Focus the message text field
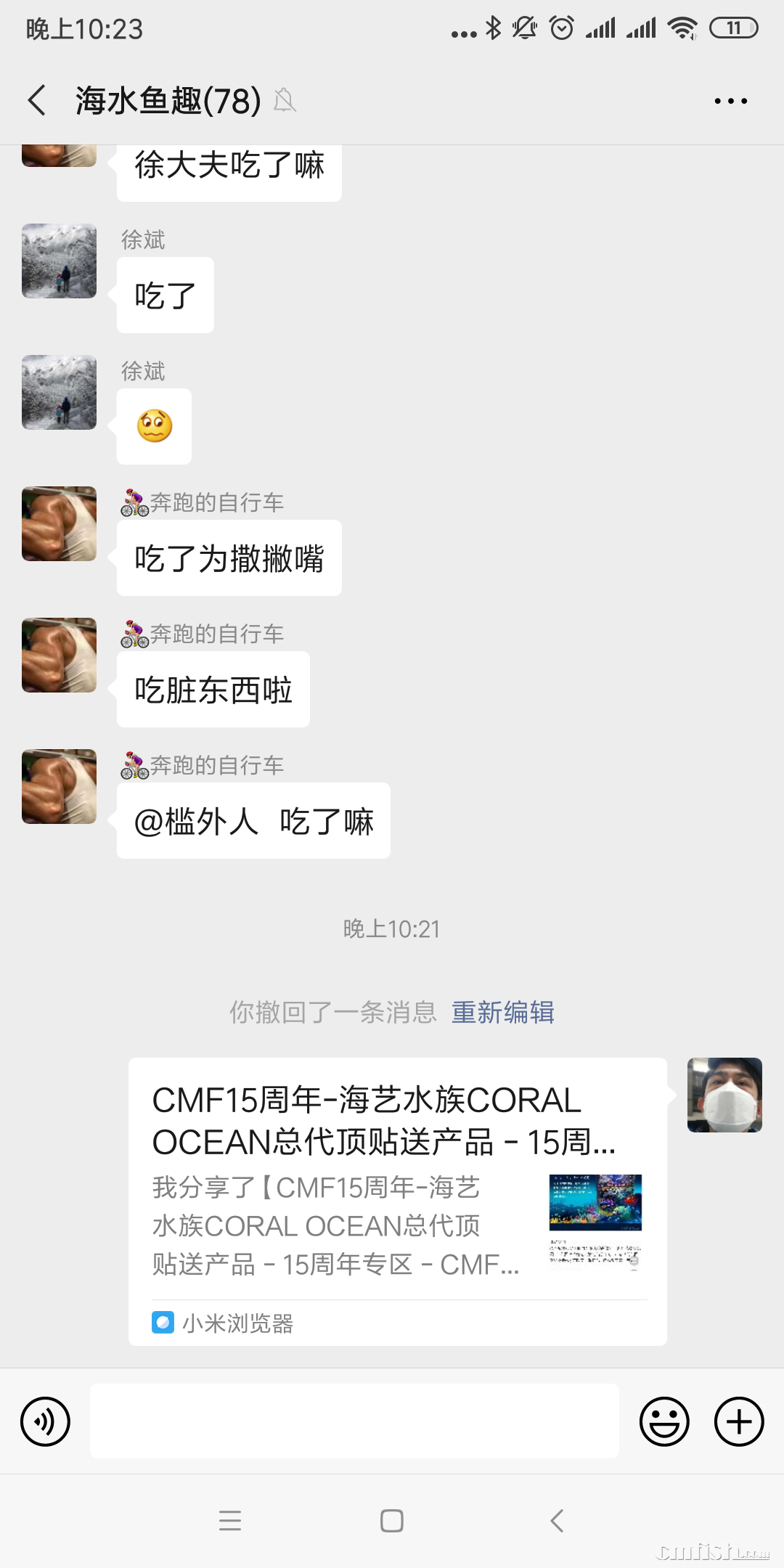Screen dimensions: 784x1568 (354, 1421)
